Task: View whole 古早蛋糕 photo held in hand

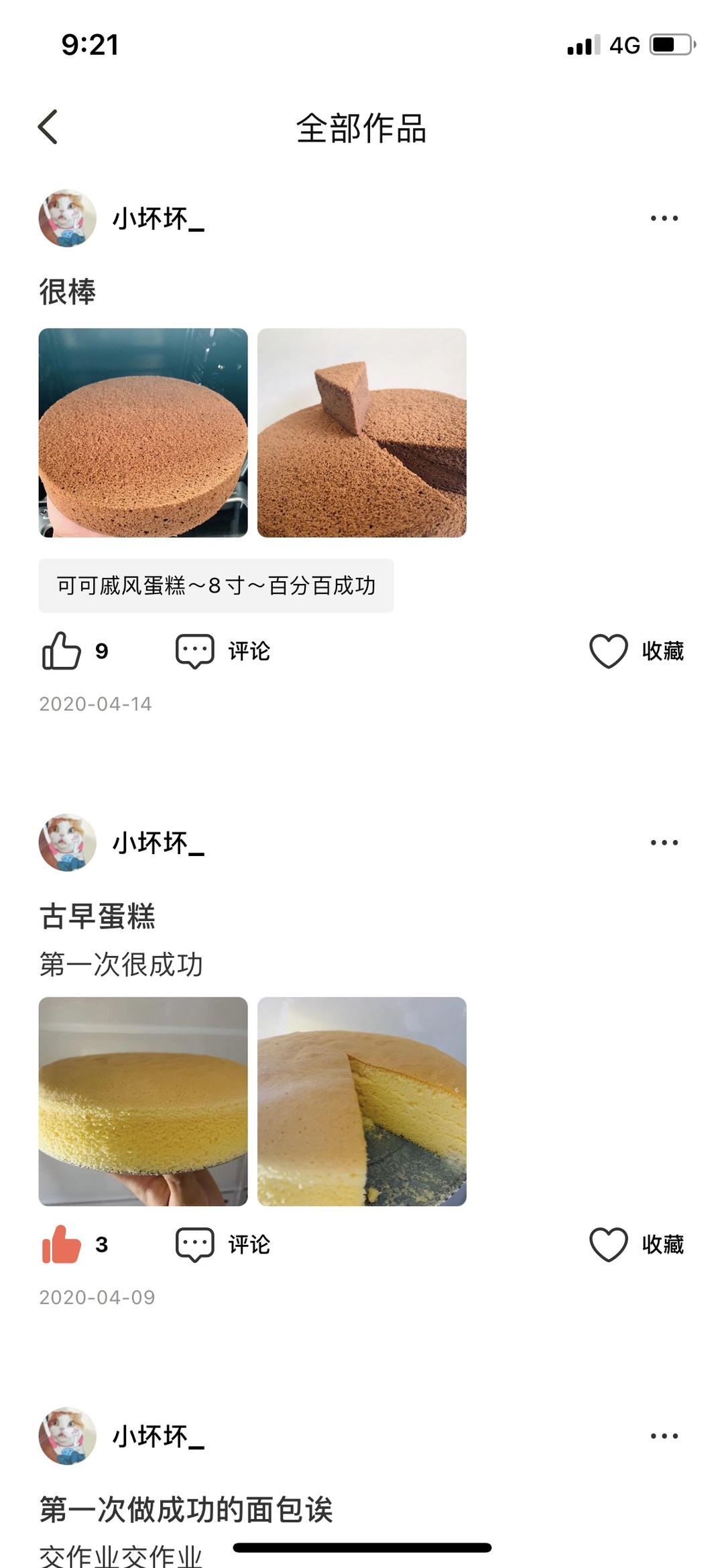Action: click(143, 1101)
